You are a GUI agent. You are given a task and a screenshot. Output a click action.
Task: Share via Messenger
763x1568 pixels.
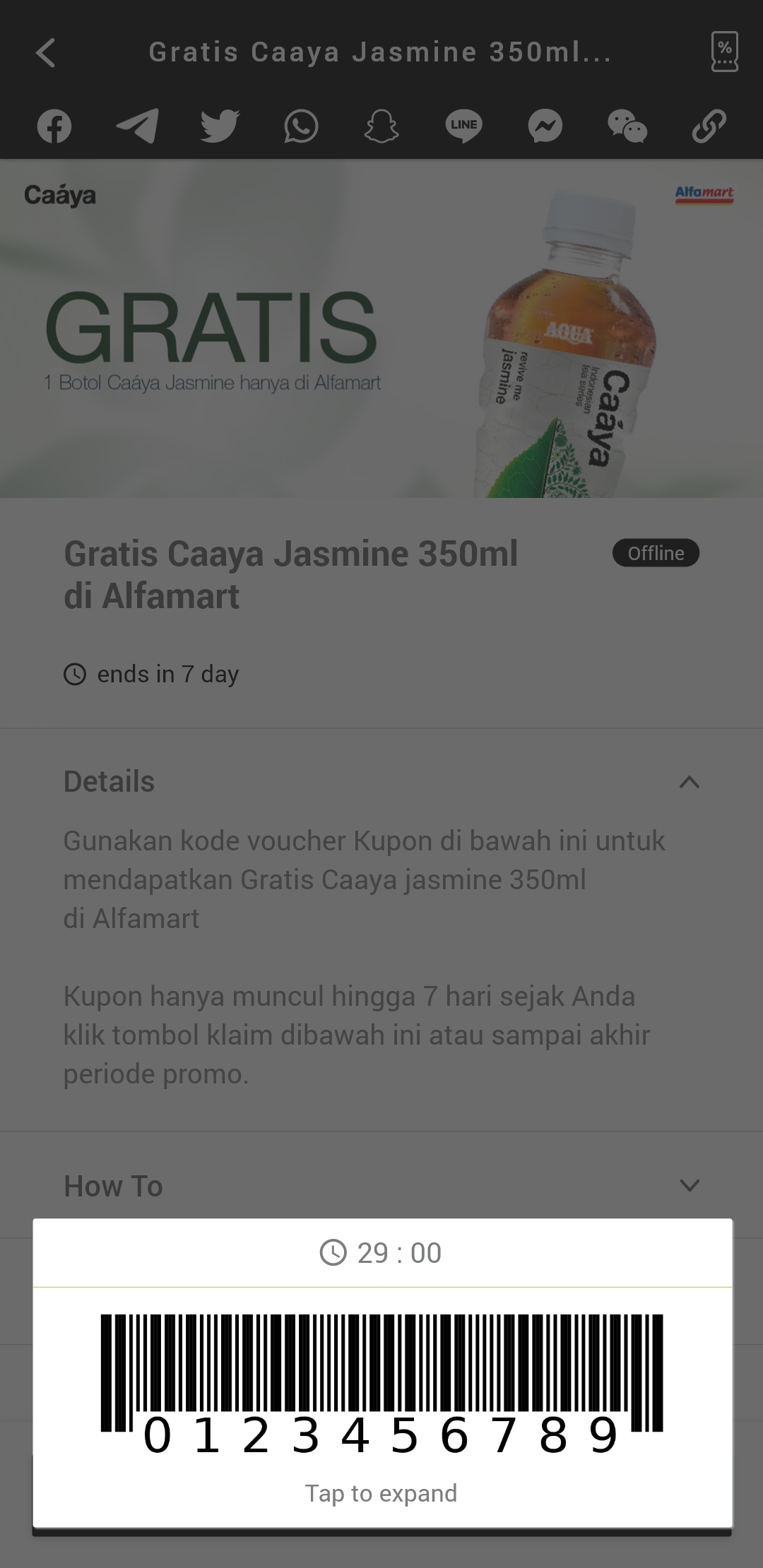click(545, 126)
